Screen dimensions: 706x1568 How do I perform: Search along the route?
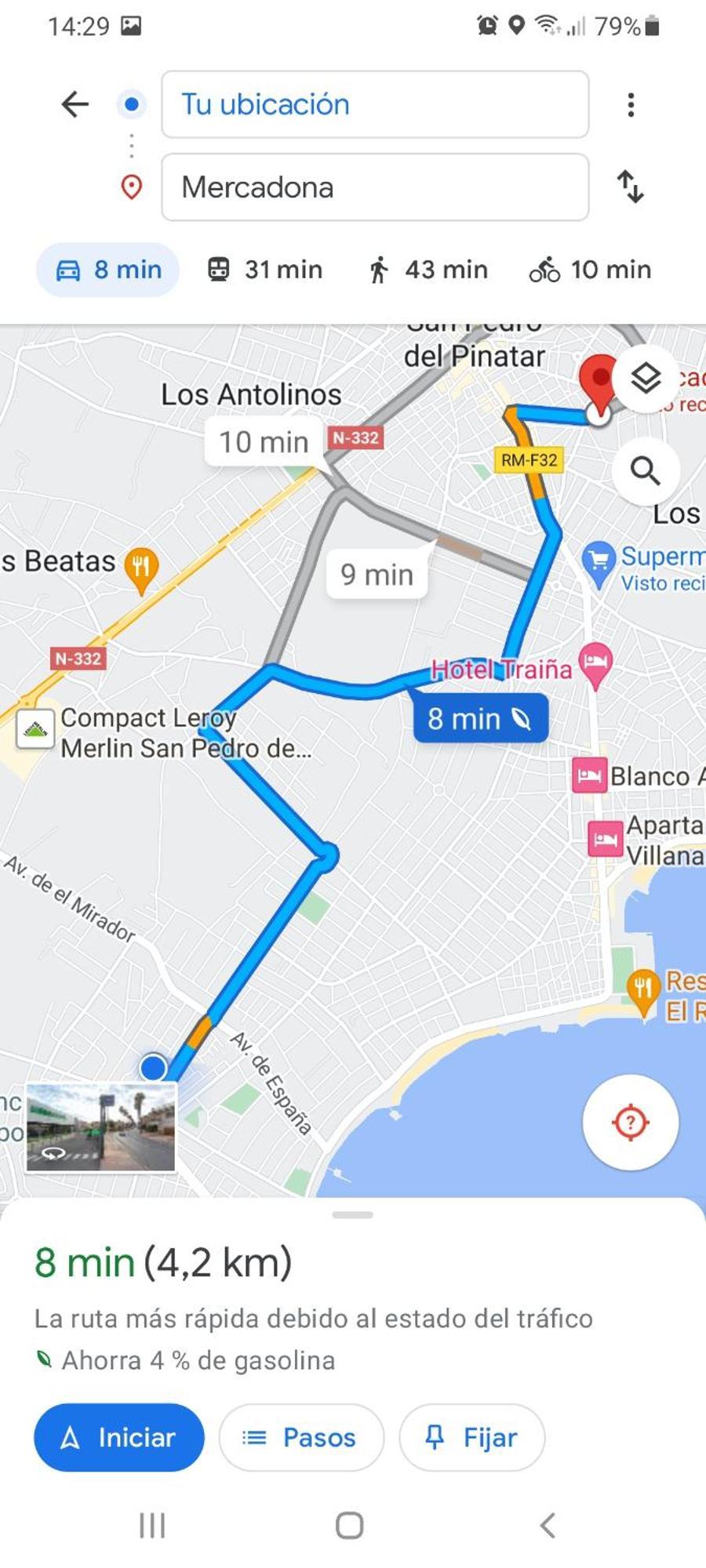point(646,470)
